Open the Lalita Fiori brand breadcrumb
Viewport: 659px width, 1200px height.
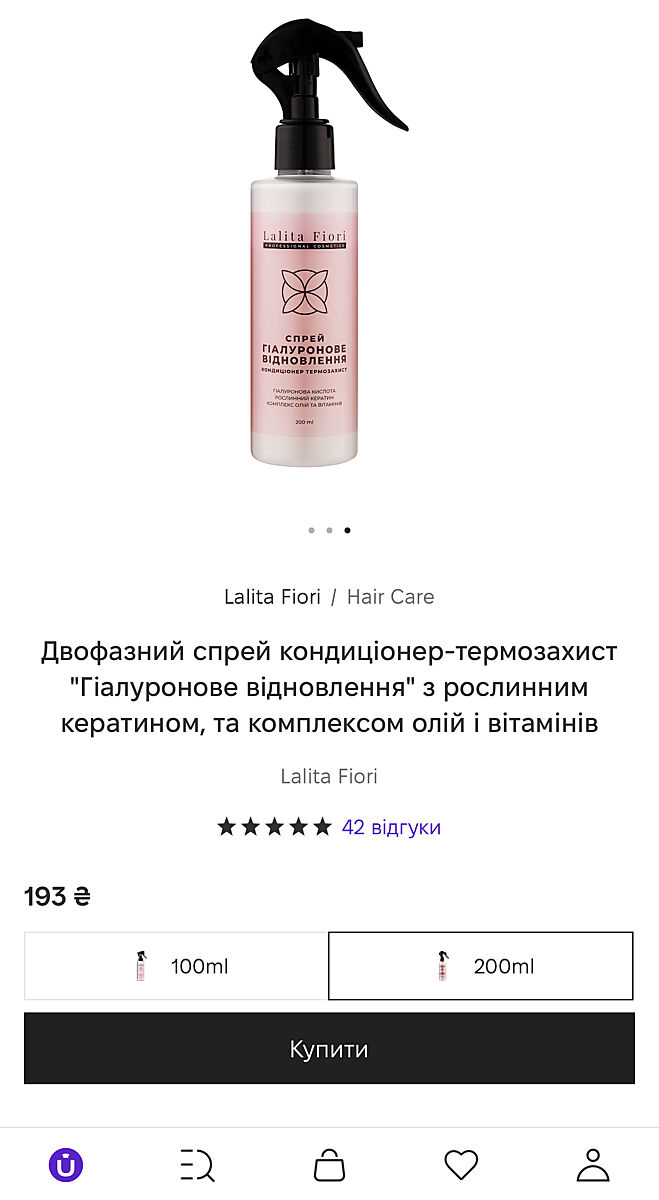click(x=272, y=597)
